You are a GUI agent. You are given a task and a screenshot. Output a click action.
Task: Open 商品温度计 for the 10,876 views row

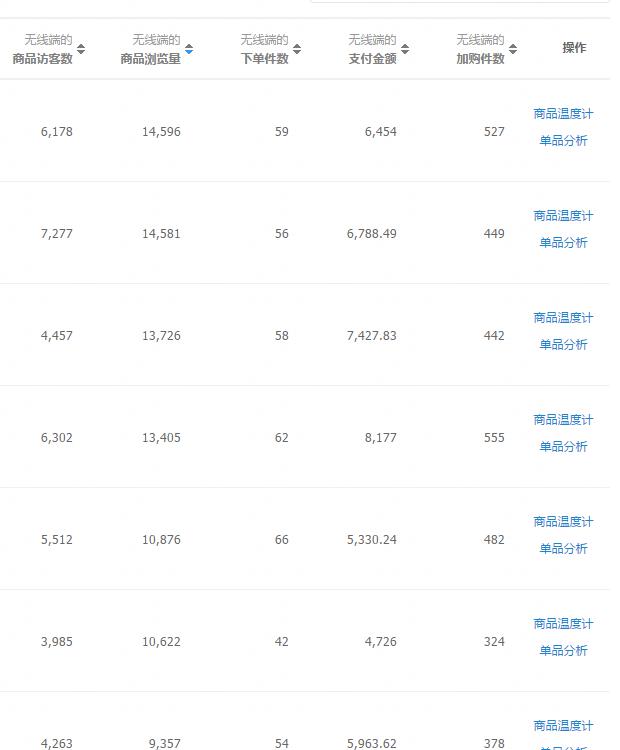(563, 522)
